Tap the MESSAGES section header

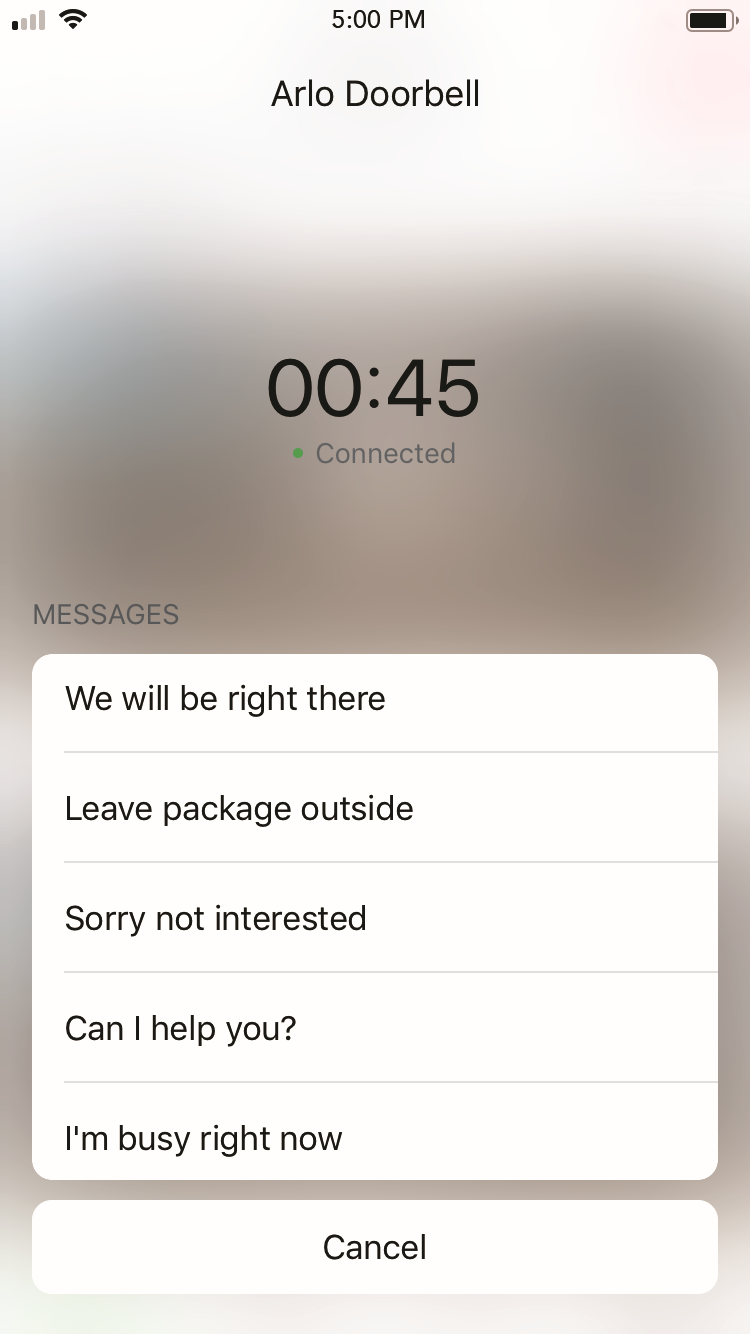[x=105, y=614]
